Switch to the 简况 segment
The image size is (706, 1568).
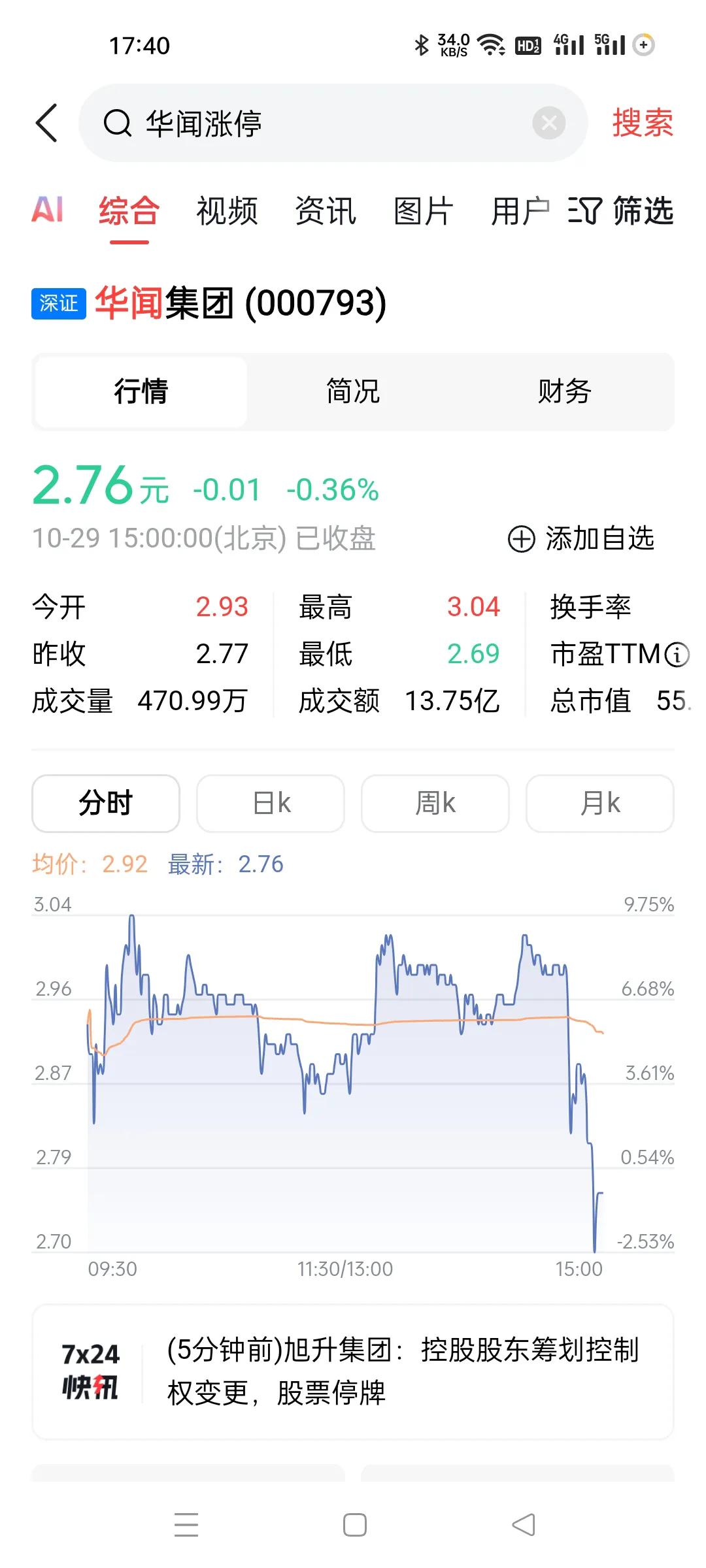[353, 391]
